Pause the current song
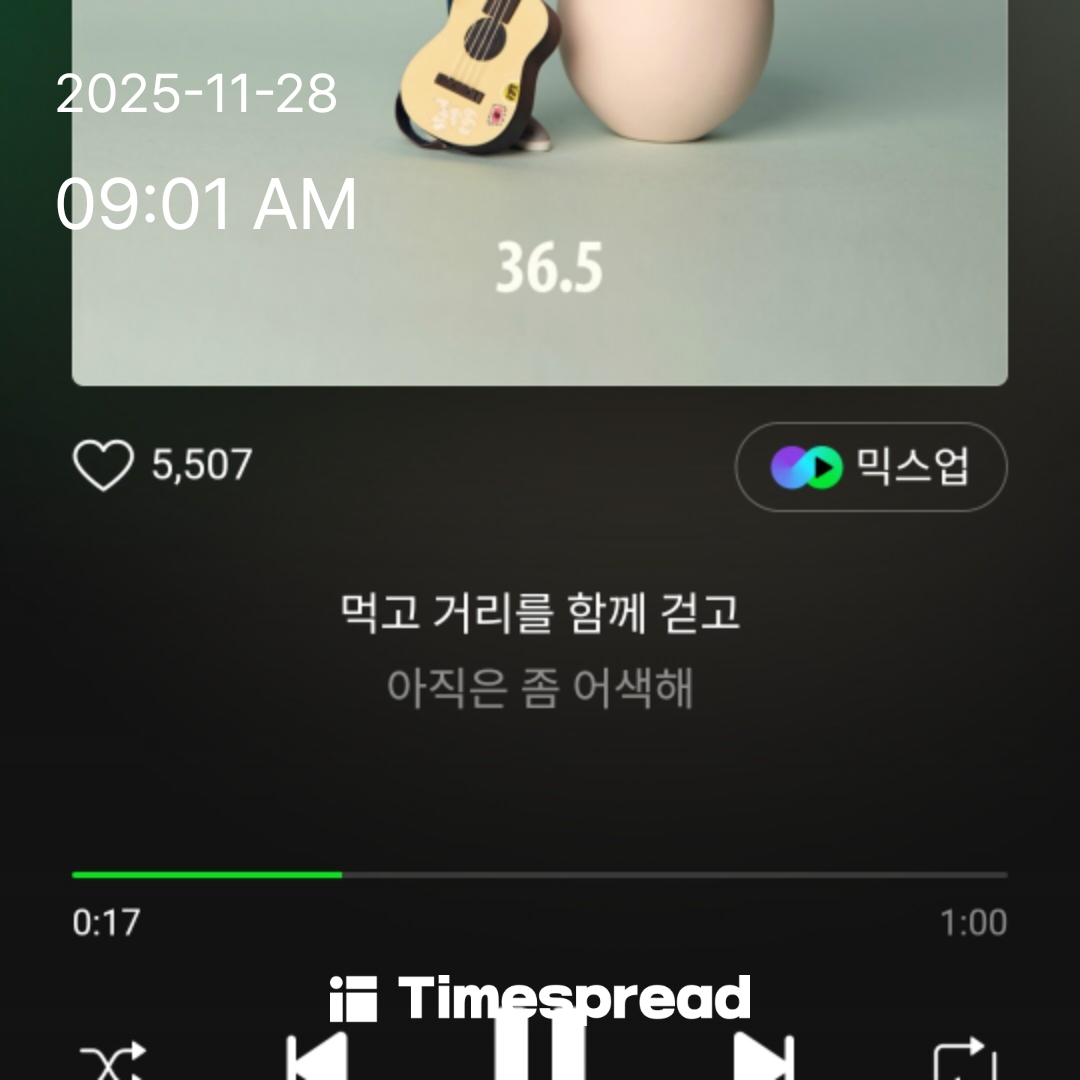The width and height of the screenshot is (1080, 1080). point(540,1050)
